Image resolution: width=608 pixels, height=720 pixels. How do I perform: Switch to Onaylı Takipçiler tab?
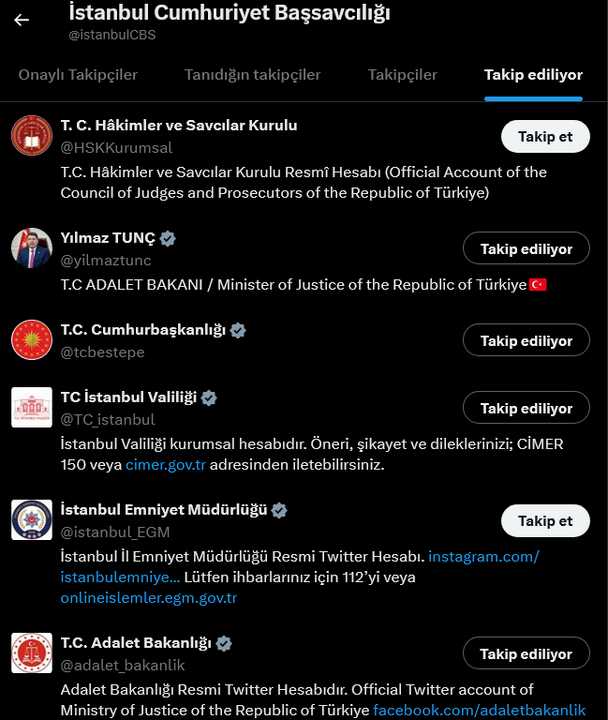pos(78,75)
